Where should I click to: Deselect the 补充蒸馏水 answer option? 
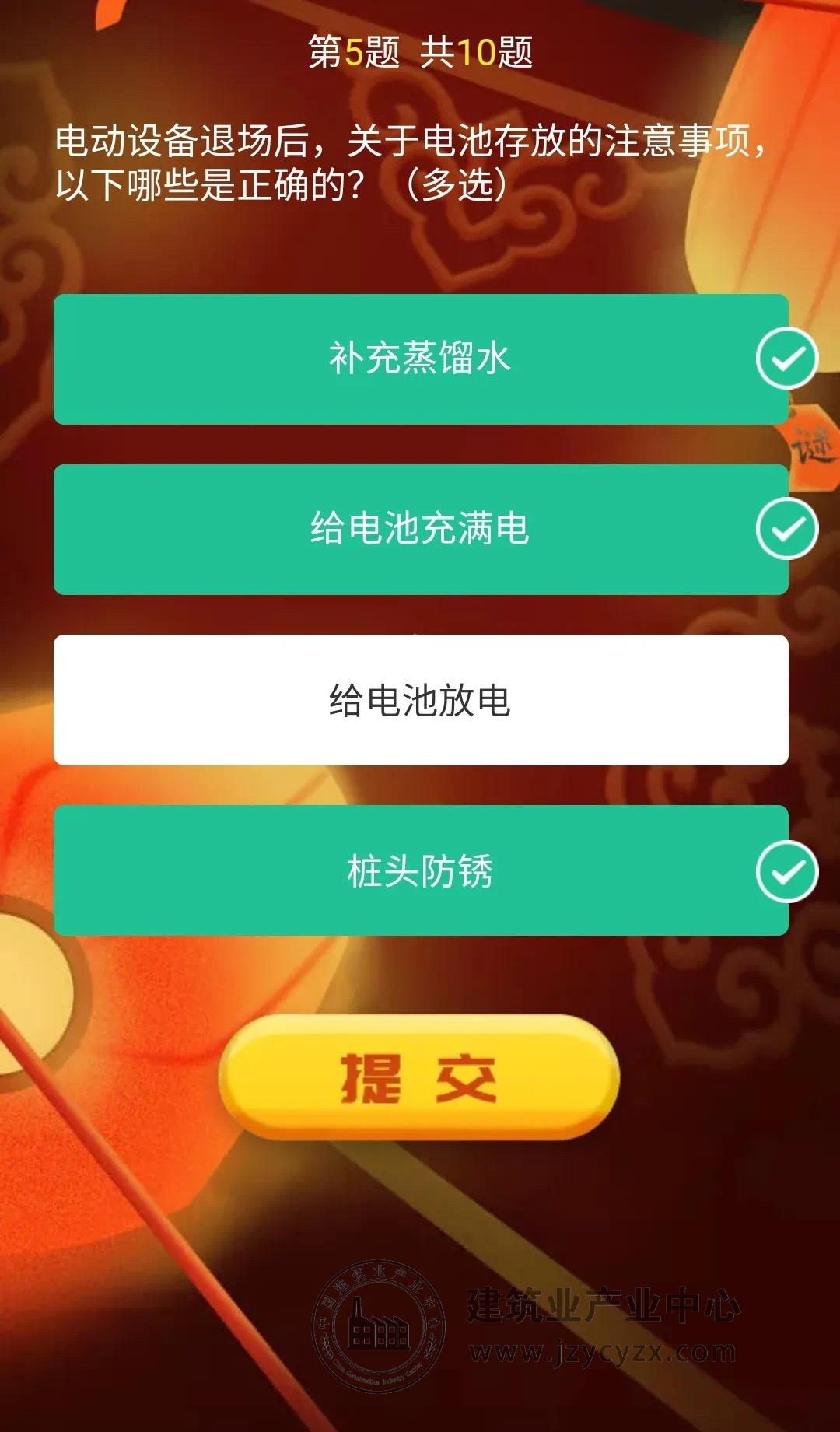pos(420,359)
